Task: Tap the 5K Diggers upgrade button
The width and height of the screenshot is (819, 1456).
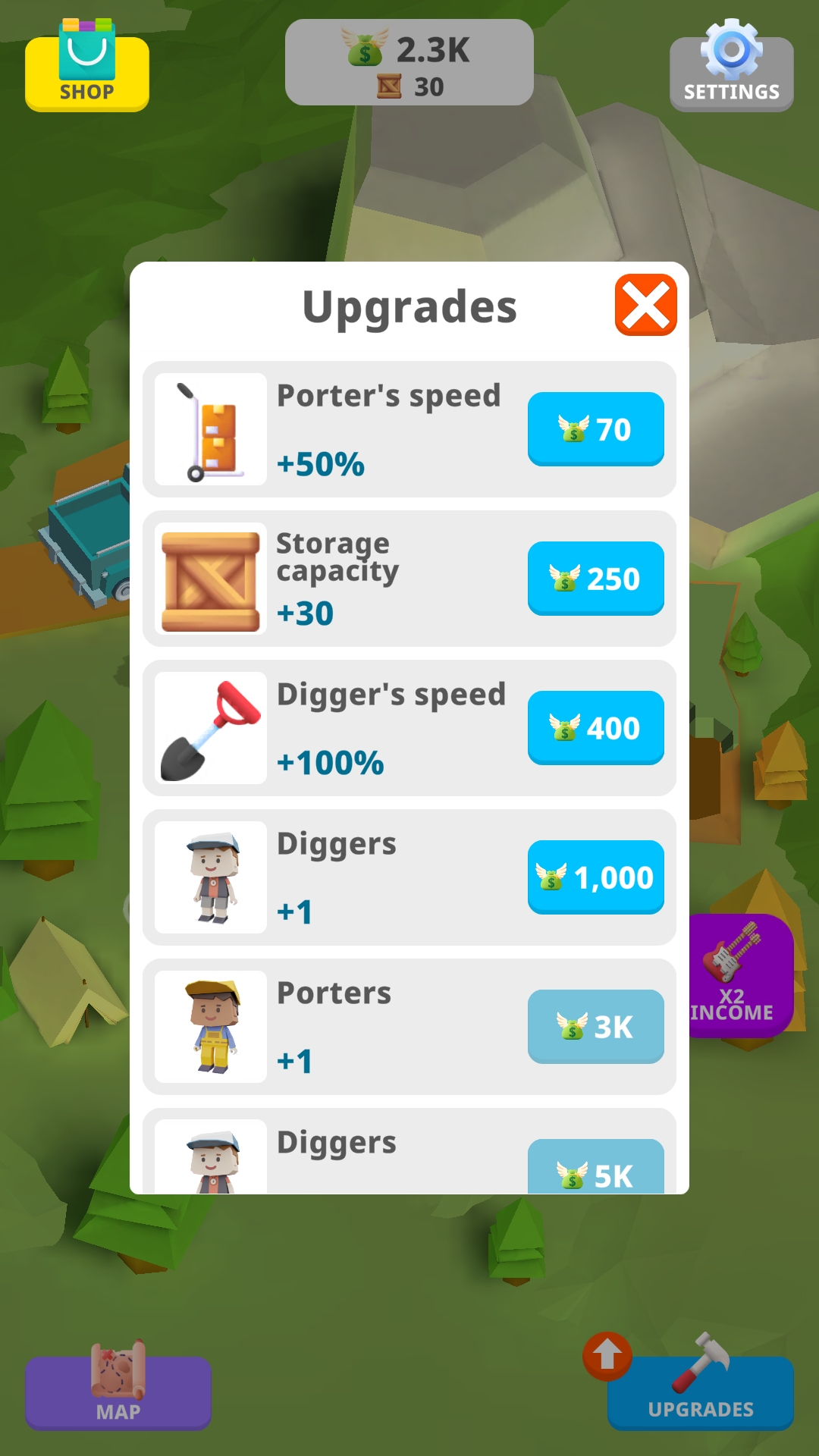Action: (x=596, y=1166)
